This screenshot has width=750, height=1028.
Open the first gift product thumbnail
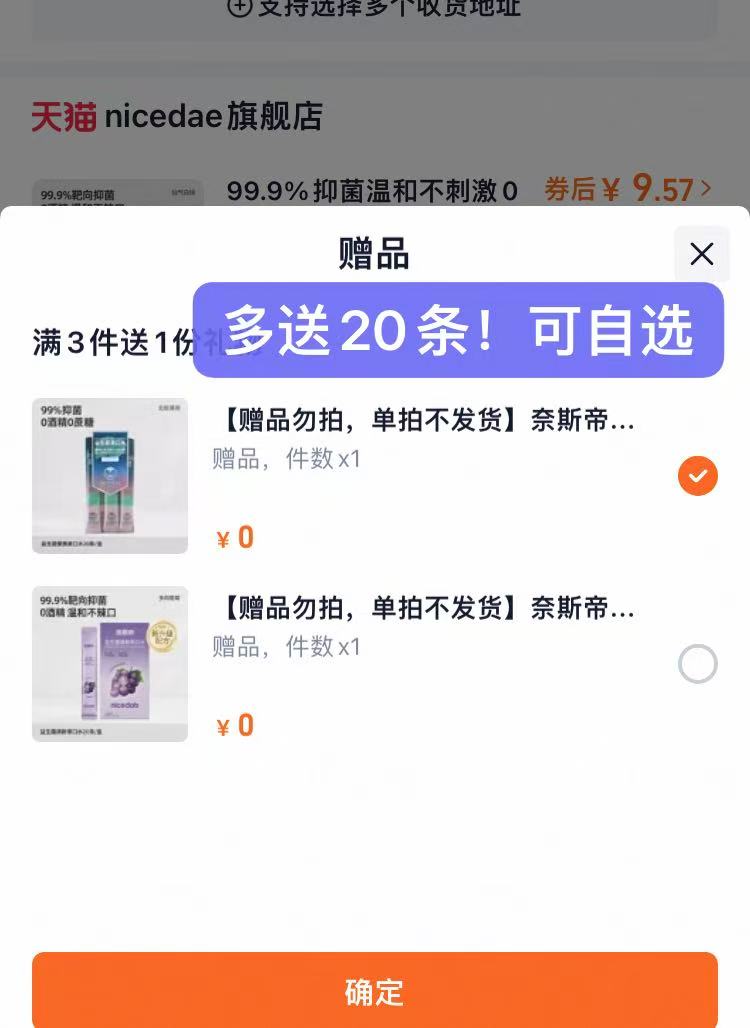tap(110, 476)
